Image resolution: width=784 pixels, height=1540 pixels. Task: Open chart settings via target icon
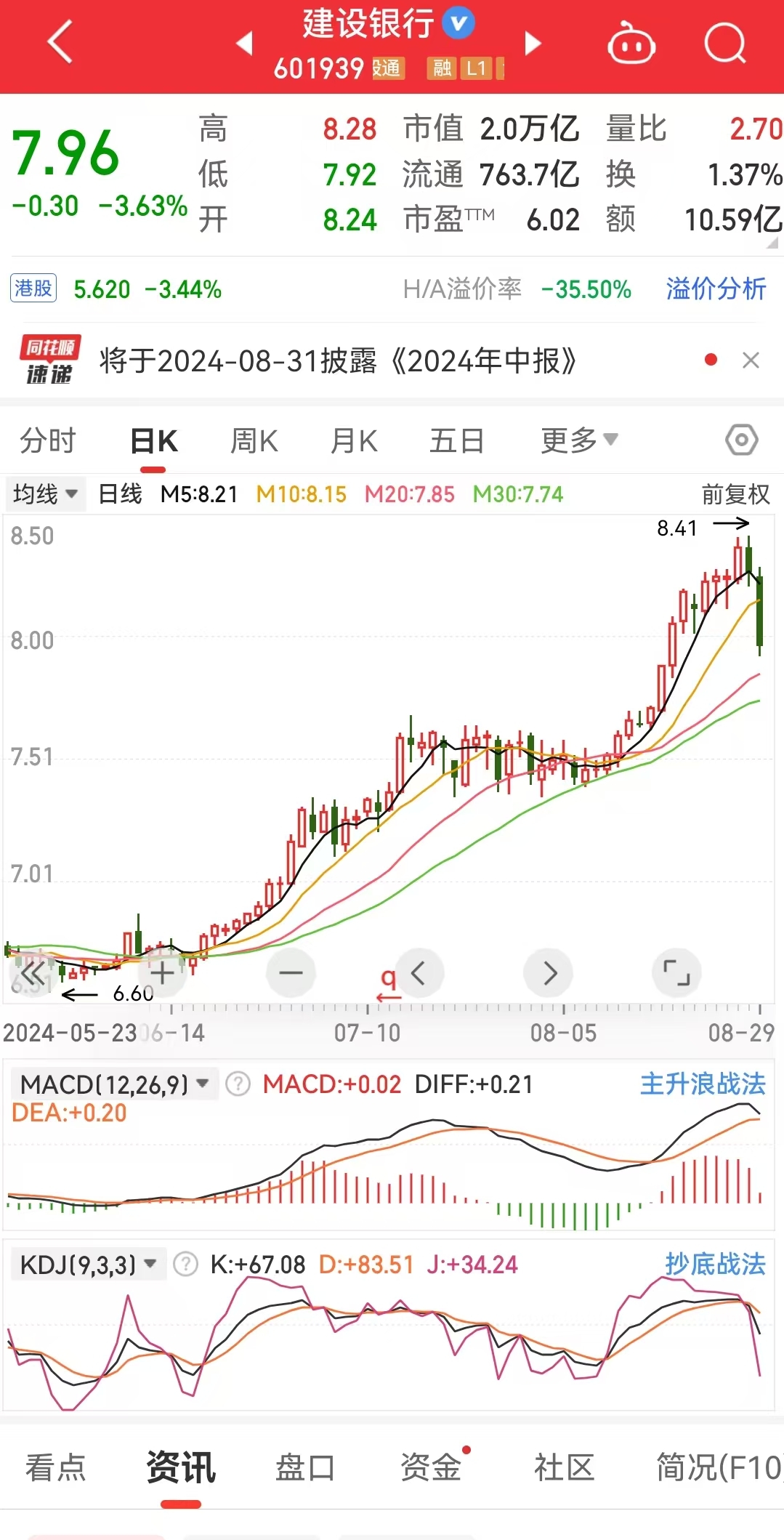(x=741, y=440)
